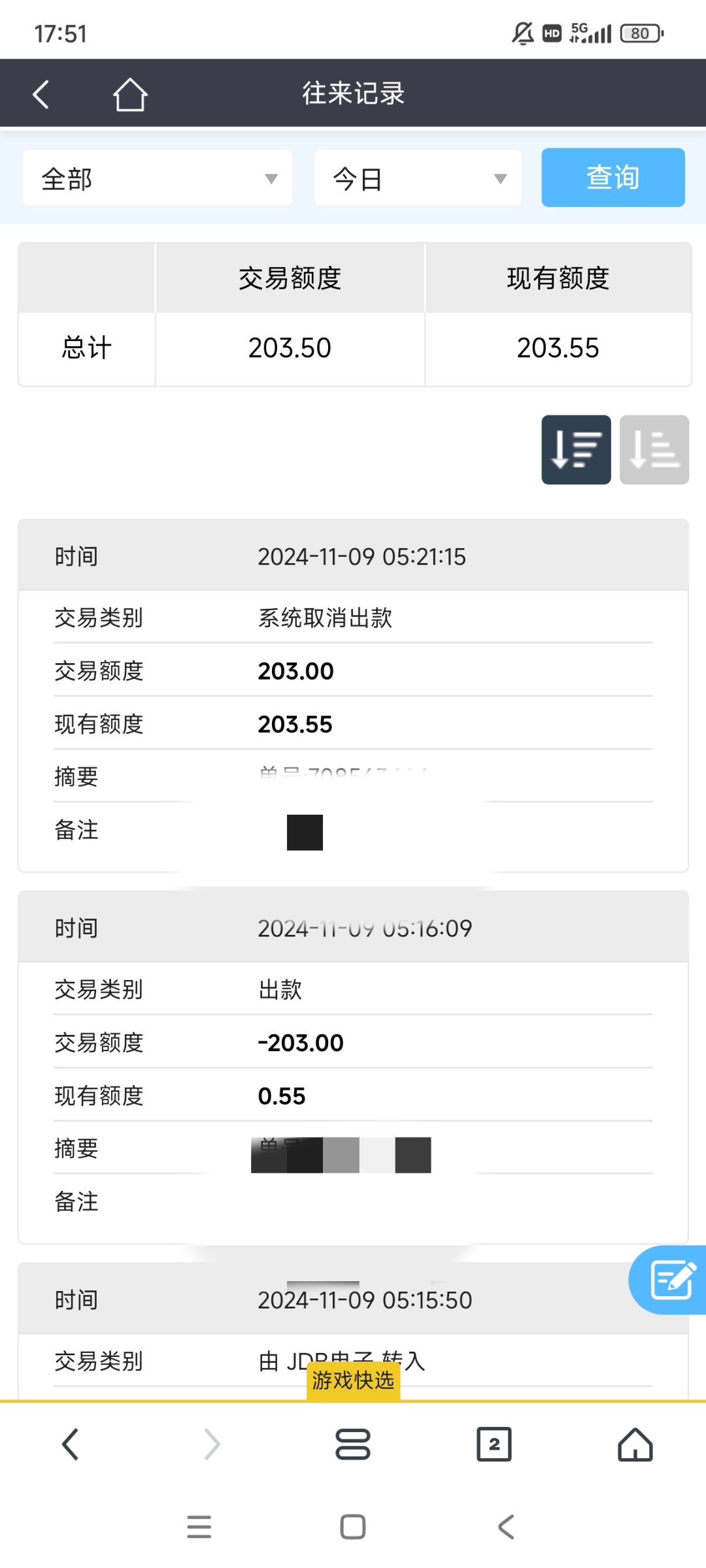This screenshot has width=706, height=1568.
Task: Go to browser home page
Action: [635, 1444]
